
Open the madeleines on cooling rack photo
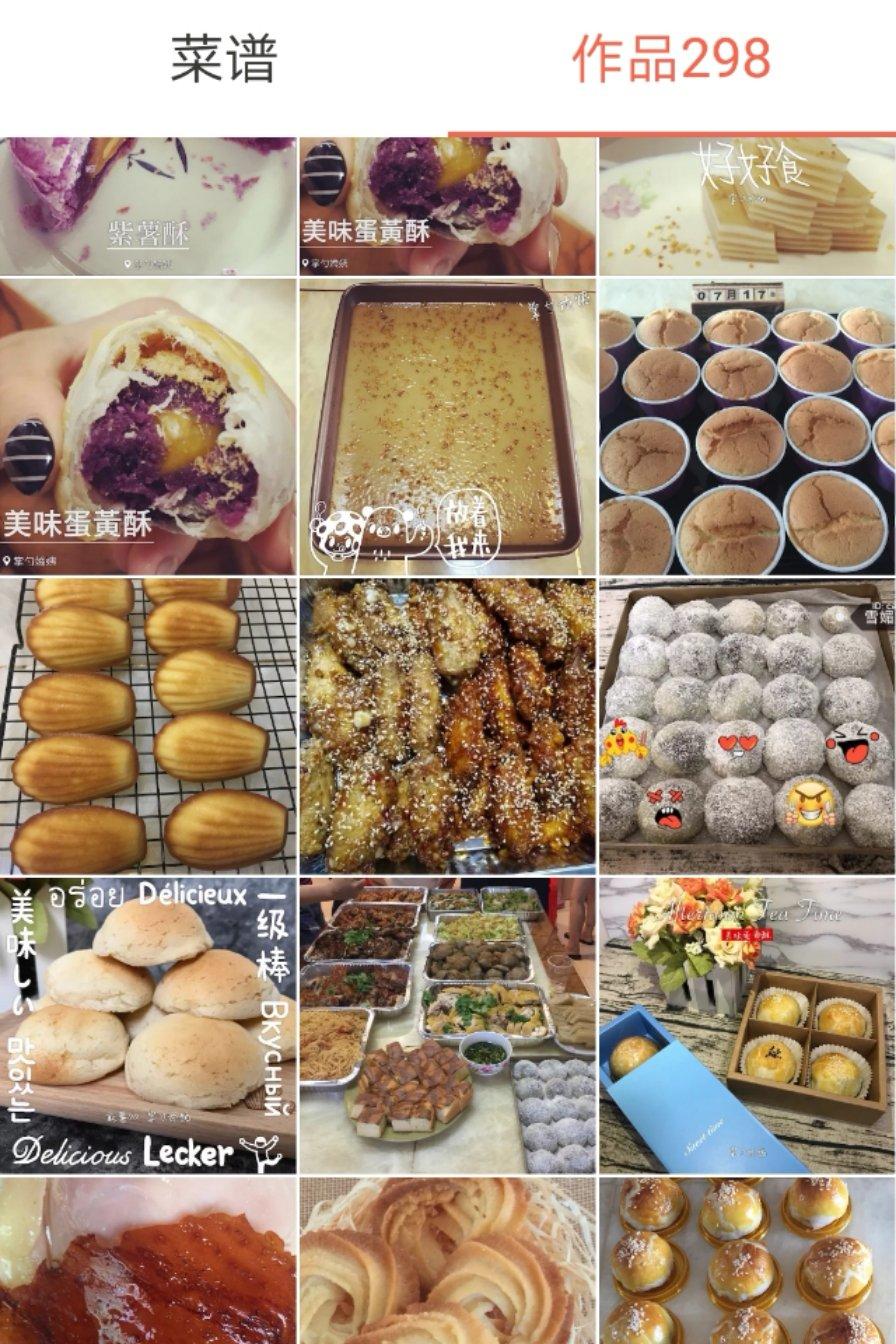pos(148,726)
